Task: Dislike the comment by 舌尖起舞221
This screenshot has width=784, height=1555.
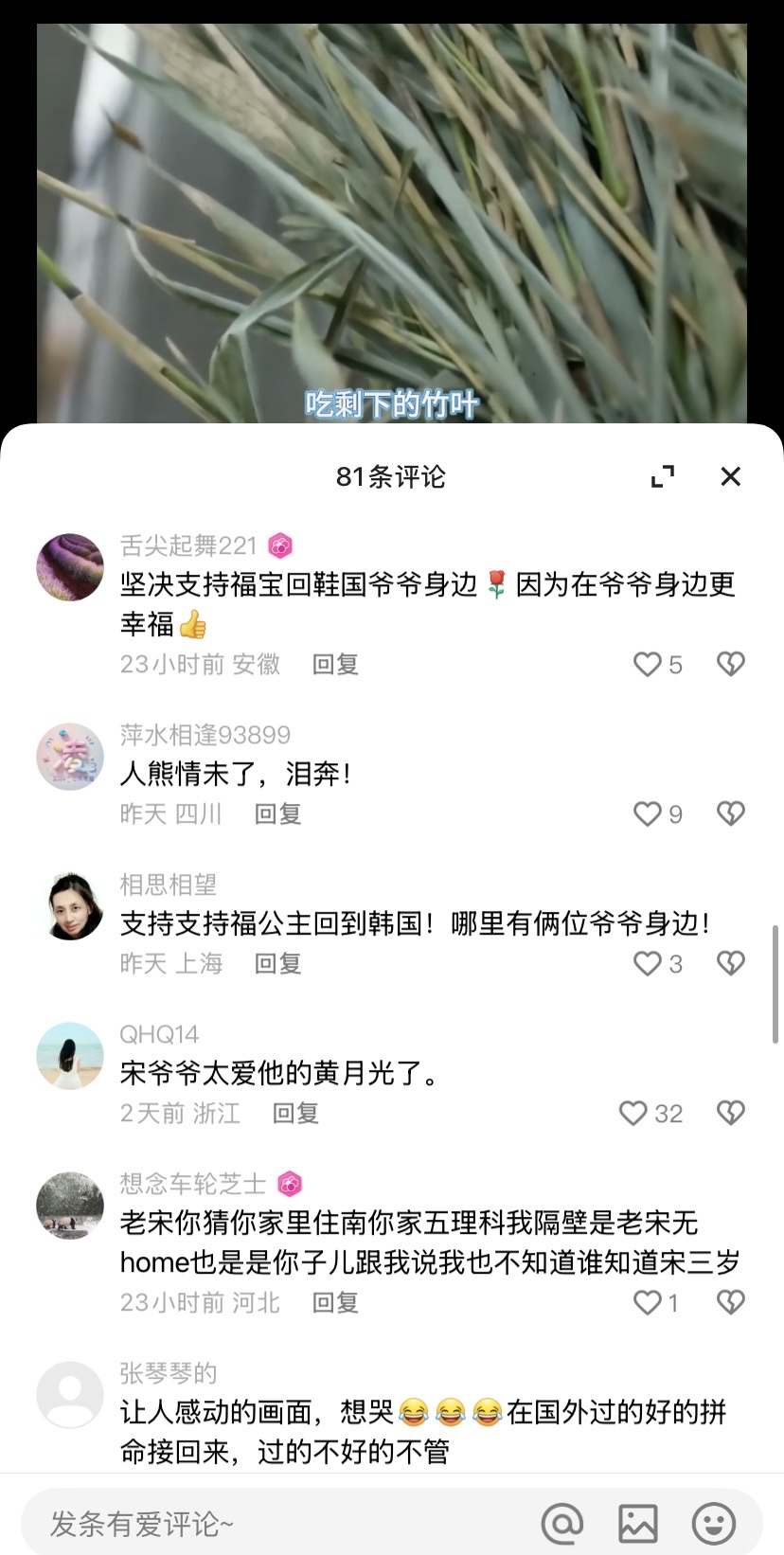Action: 730,665
